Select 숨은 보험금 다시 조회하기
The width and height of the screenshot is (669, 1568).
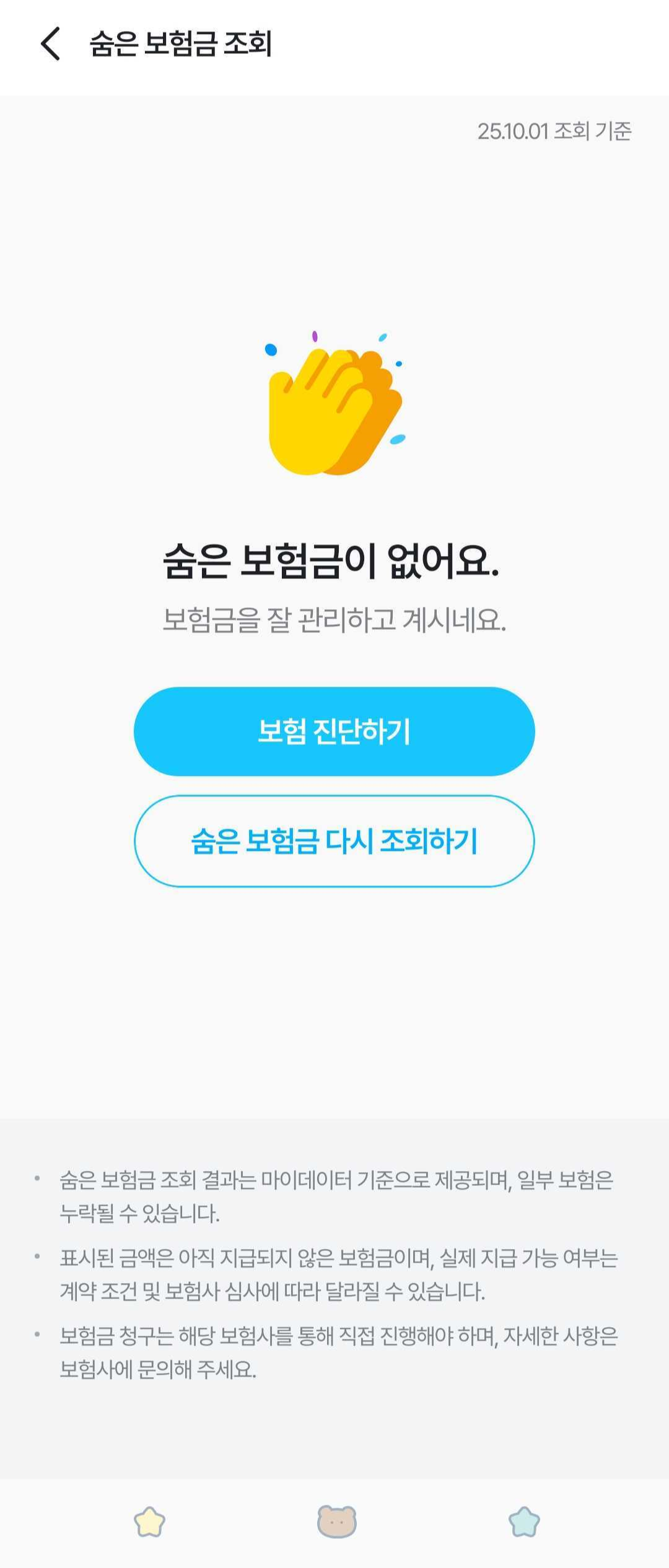pyautogui.click(x=334, y=841)
